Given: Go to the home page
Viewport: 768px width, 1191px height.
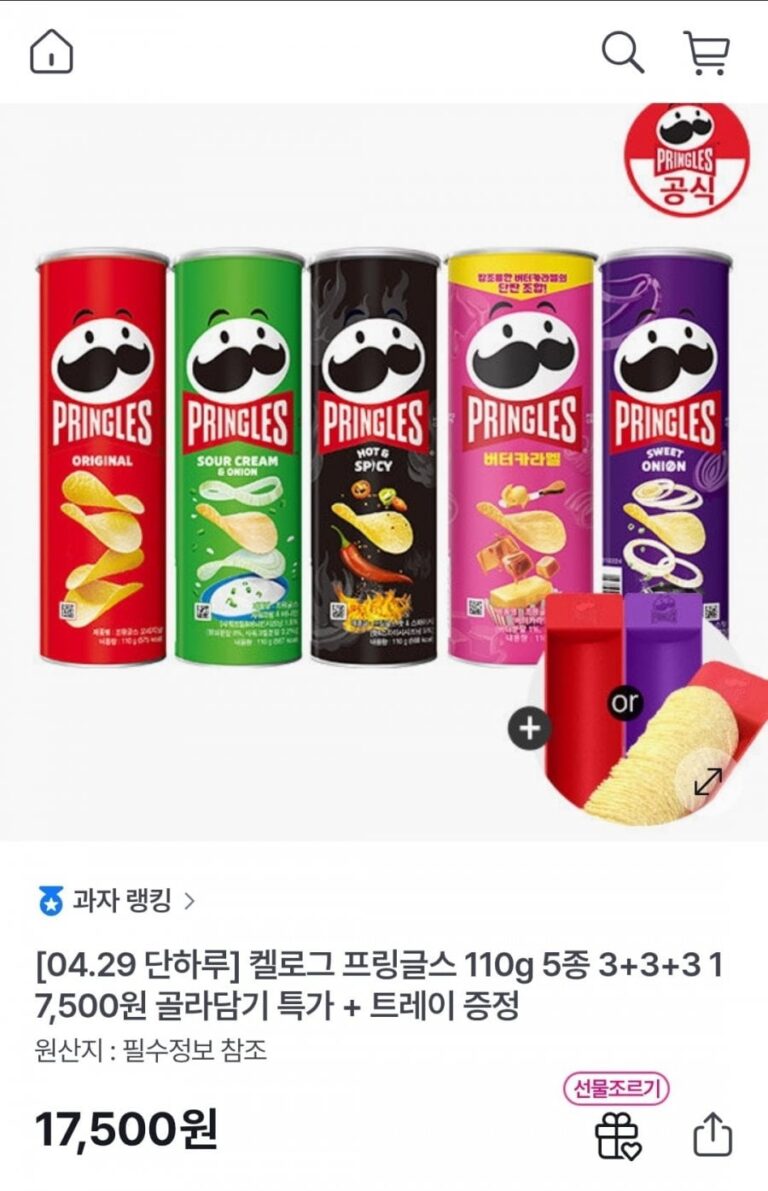Looking at the screenshot, I should click(51, 52).
